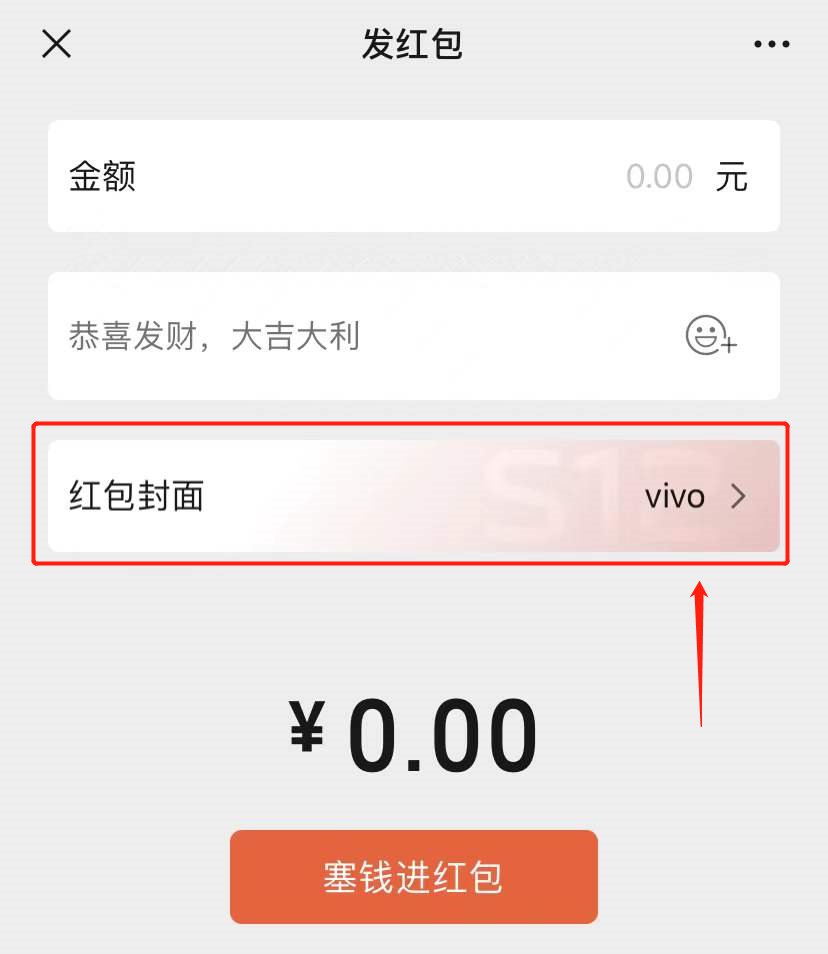Add an emoji sticker to greeting
Screen dimensions: 828x954
pos(710,335)
